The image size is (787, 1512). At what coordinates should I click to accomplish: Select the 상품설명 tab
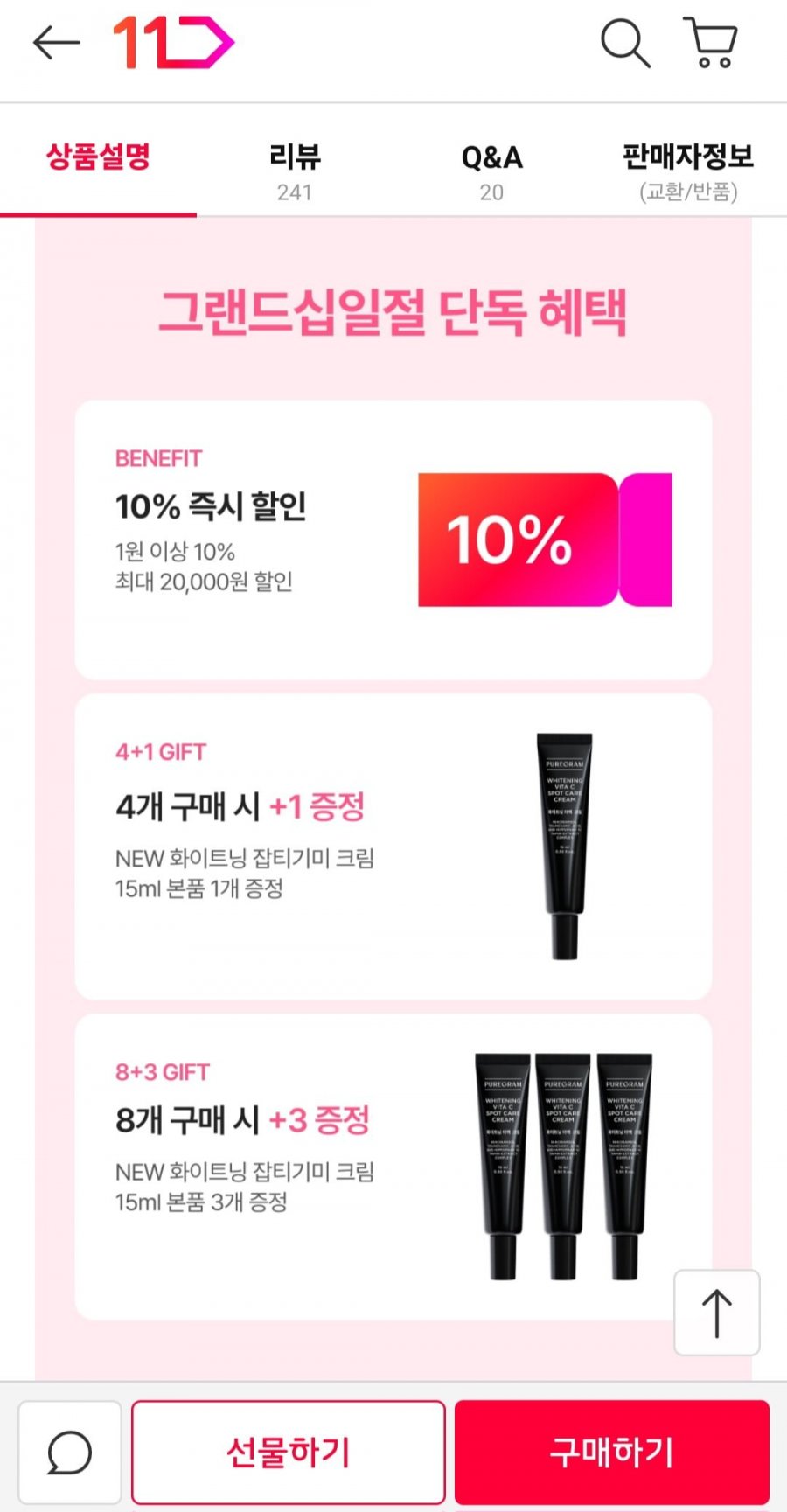click(98, 158)
